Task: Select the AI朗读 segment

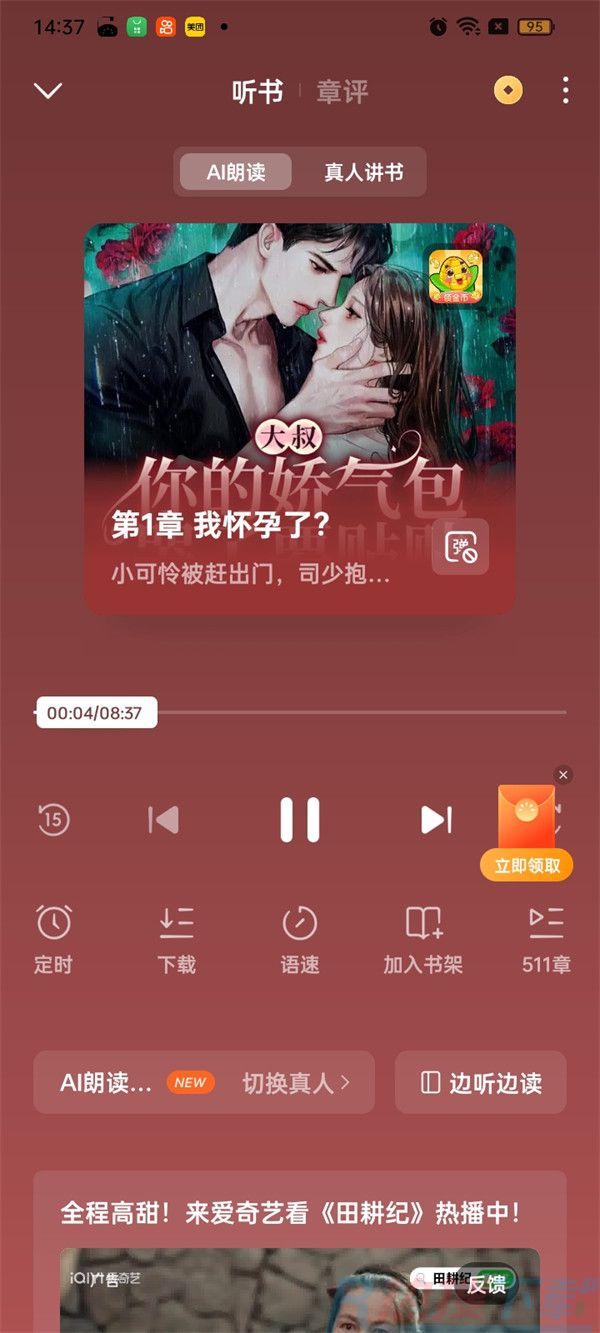Action: tap(236, 172)
